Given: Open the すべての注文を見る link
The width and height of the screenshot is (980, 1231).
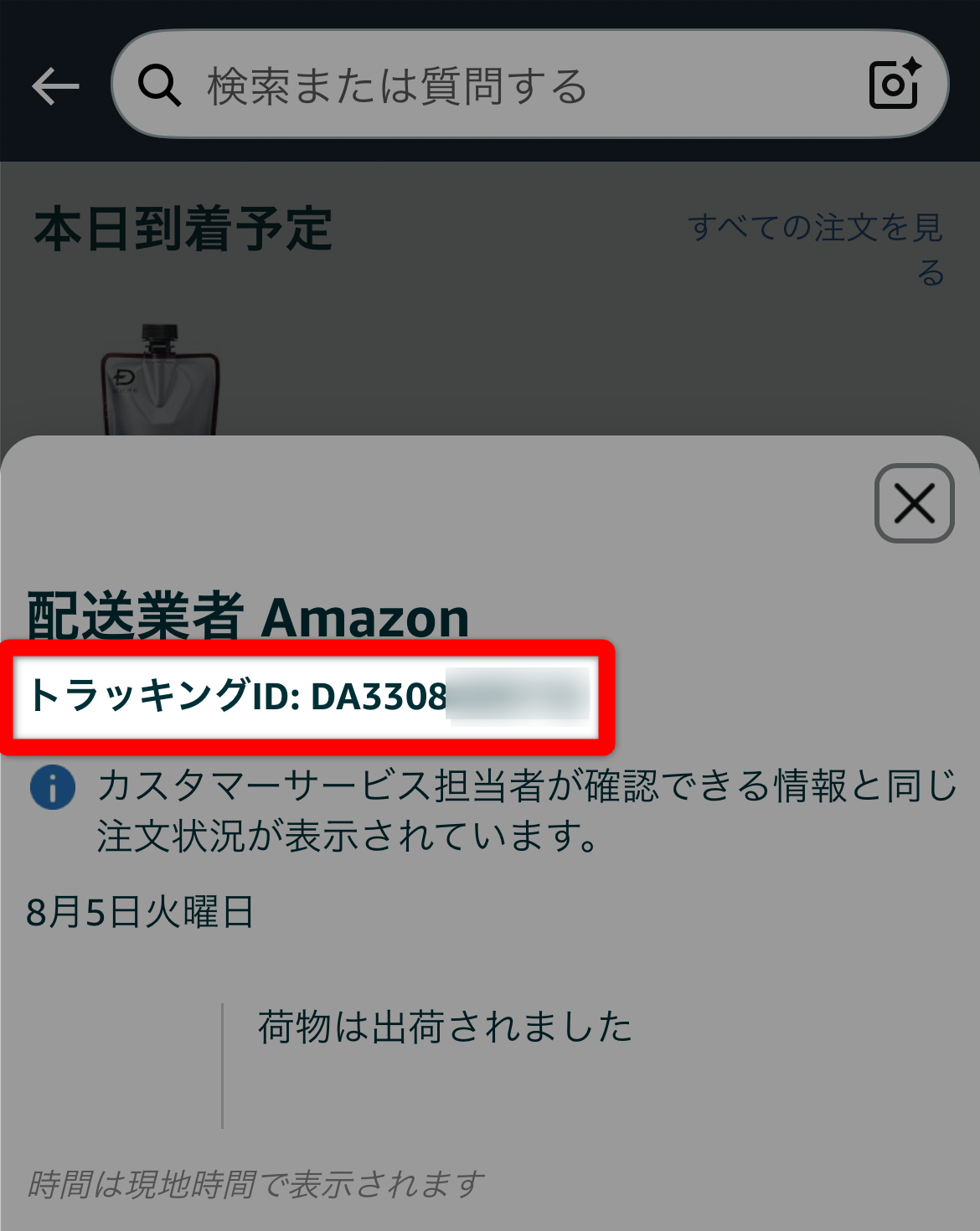Looking at the screenshot, I should (x=817, y=247).
